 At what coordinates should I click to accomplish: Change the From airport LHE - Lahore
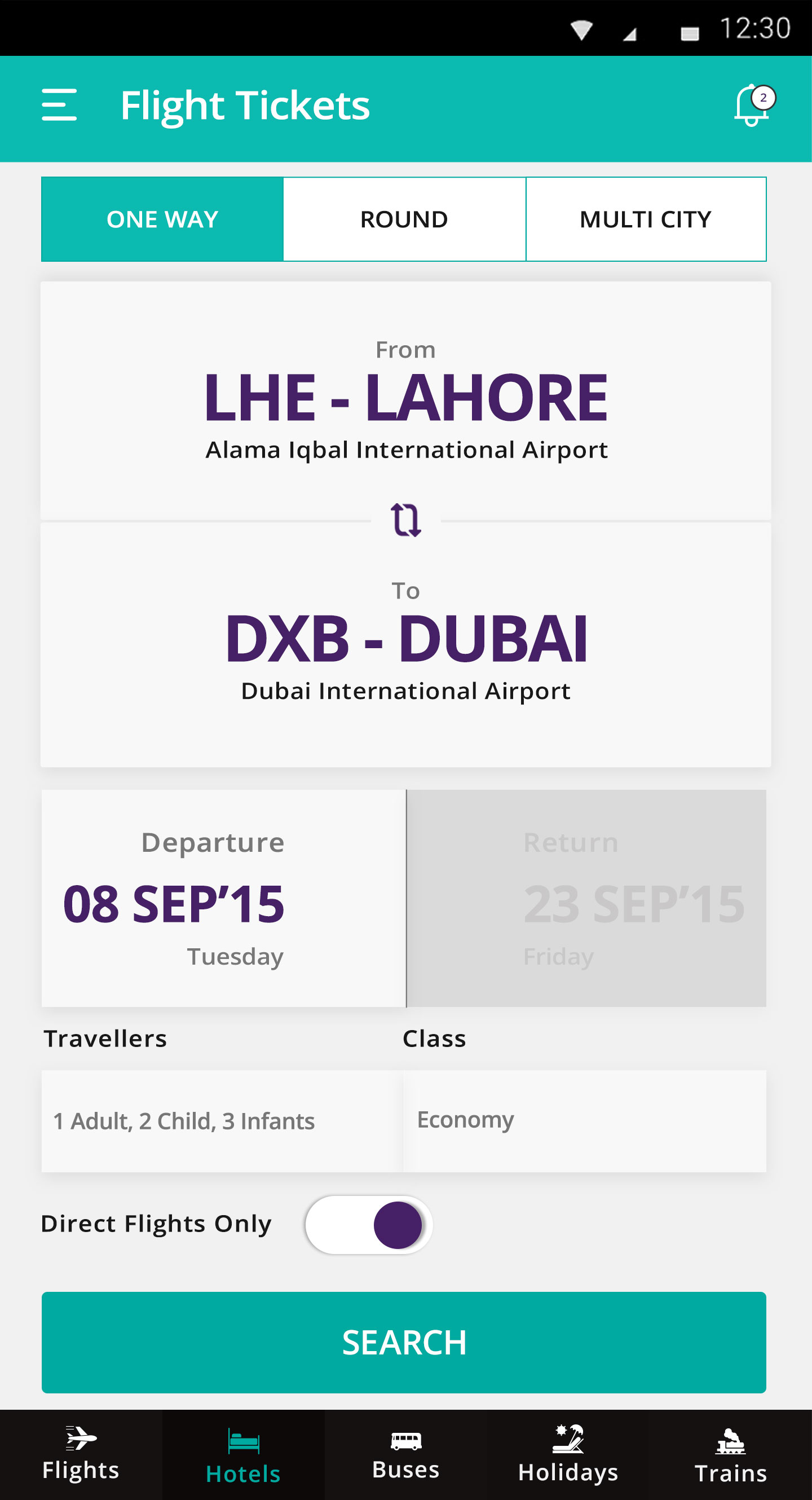pos(405,401)
